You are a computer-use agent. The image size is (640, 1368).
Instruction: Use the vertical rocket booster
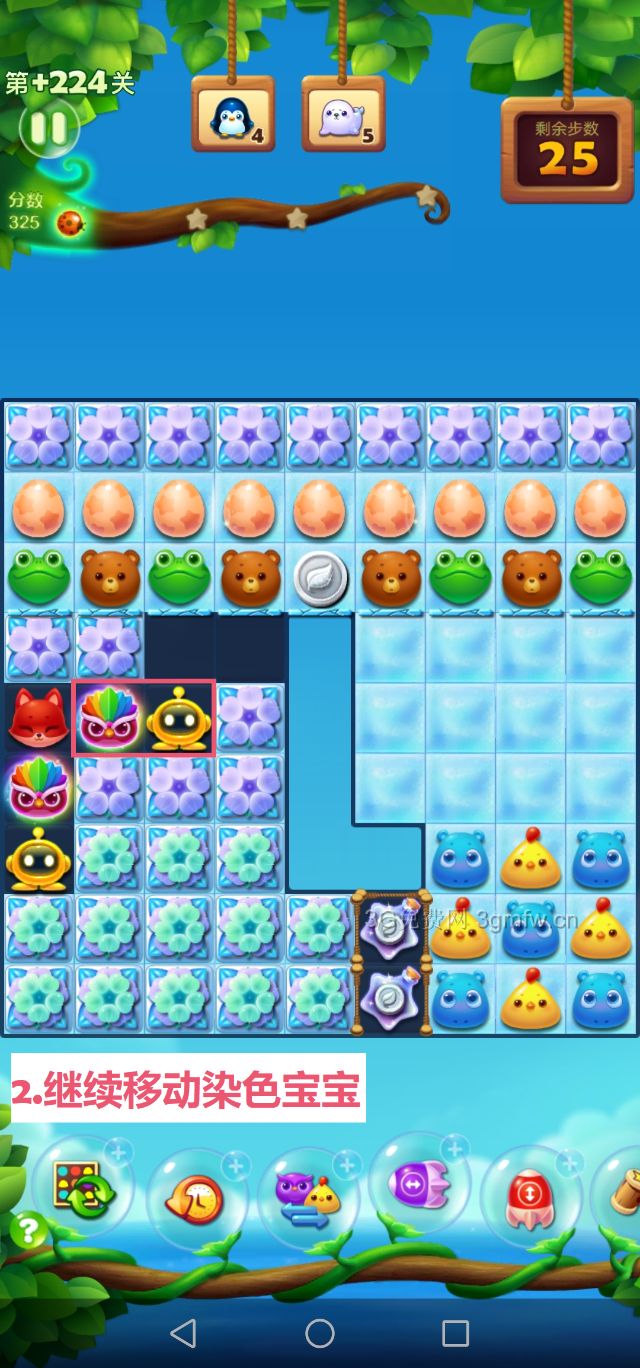pyautogui.click(x=529, y=1197)
